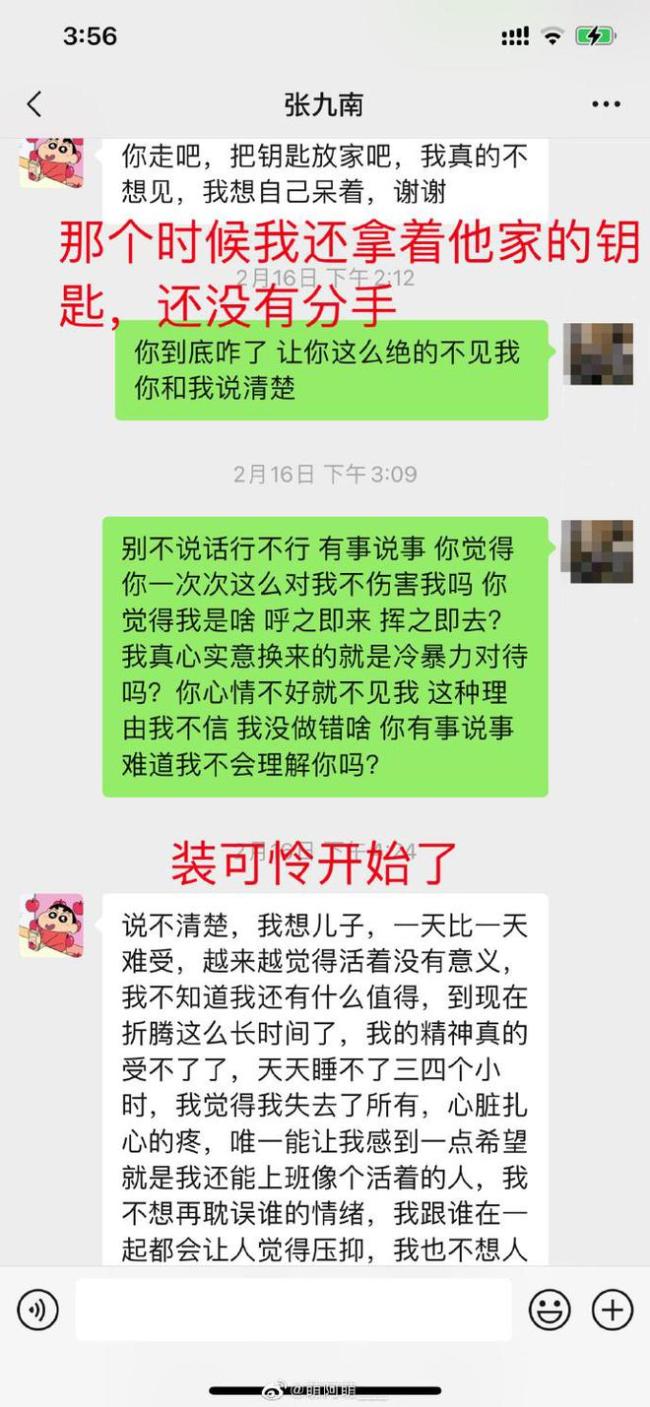Switch to voice message input

pos(38,1309)
